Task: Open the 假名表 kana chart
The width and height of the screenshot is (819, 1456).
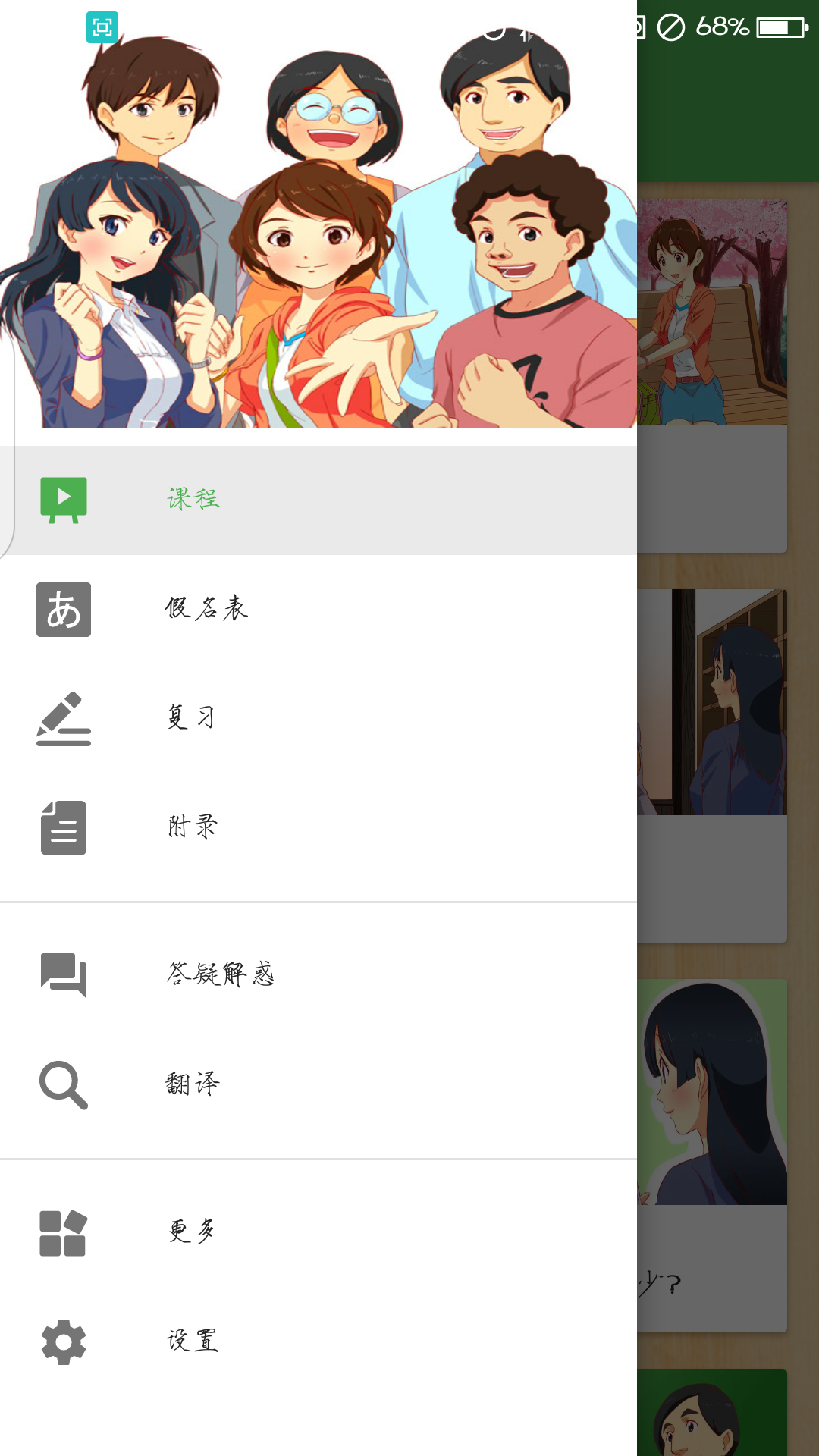Action: click(x=206, y=609)
